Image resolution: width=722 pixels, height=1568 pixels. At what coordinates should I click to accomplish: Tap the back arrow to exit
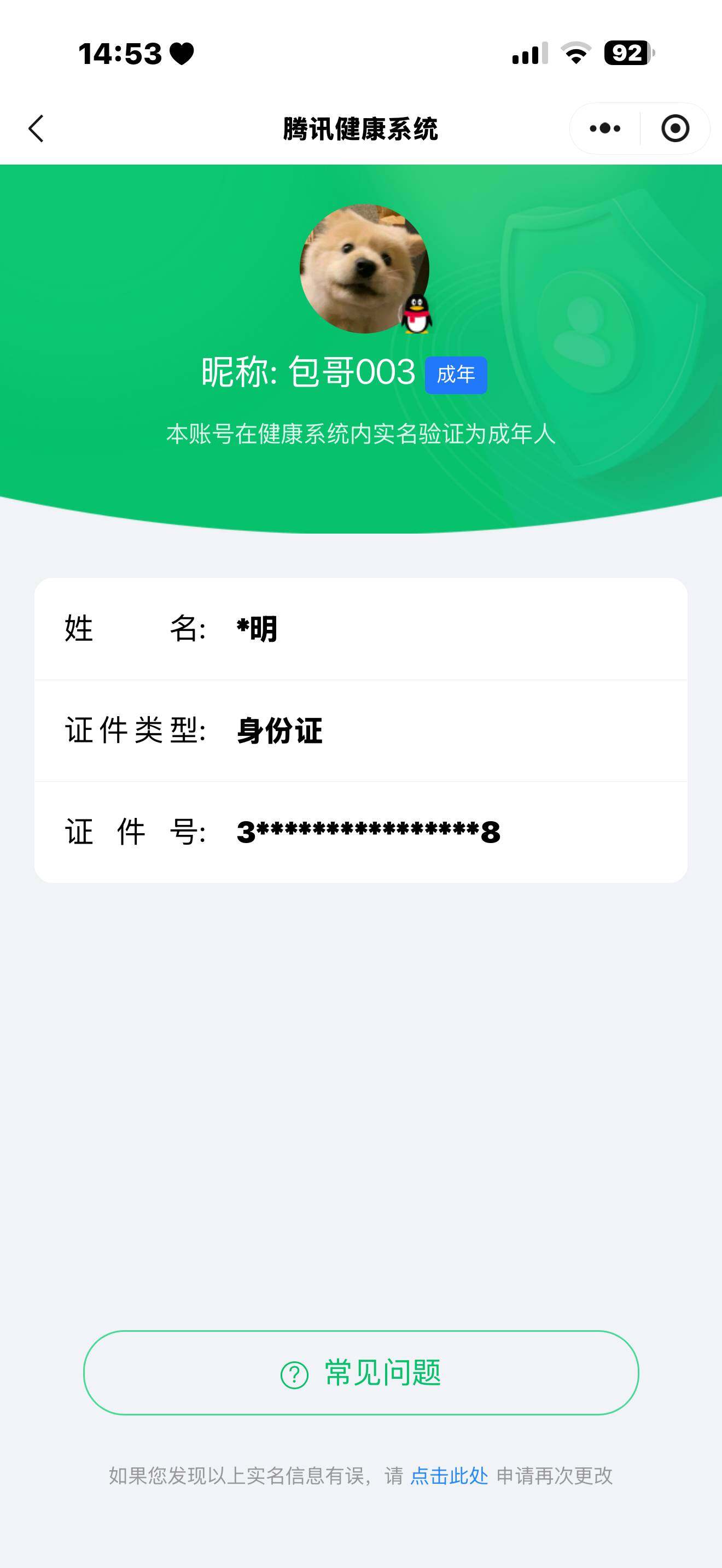point(36,128)
